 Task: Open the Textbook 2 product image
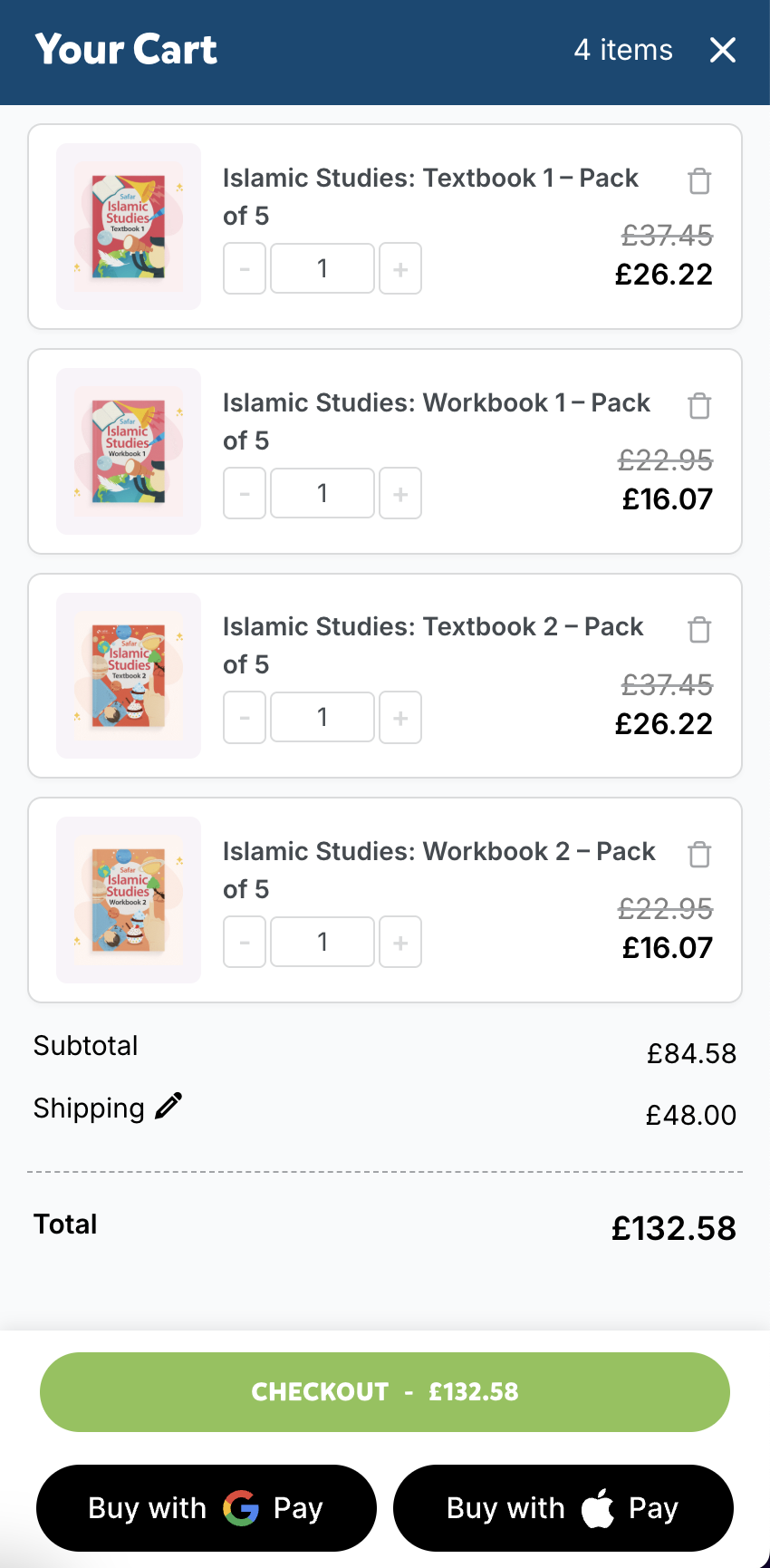point(129,676)
